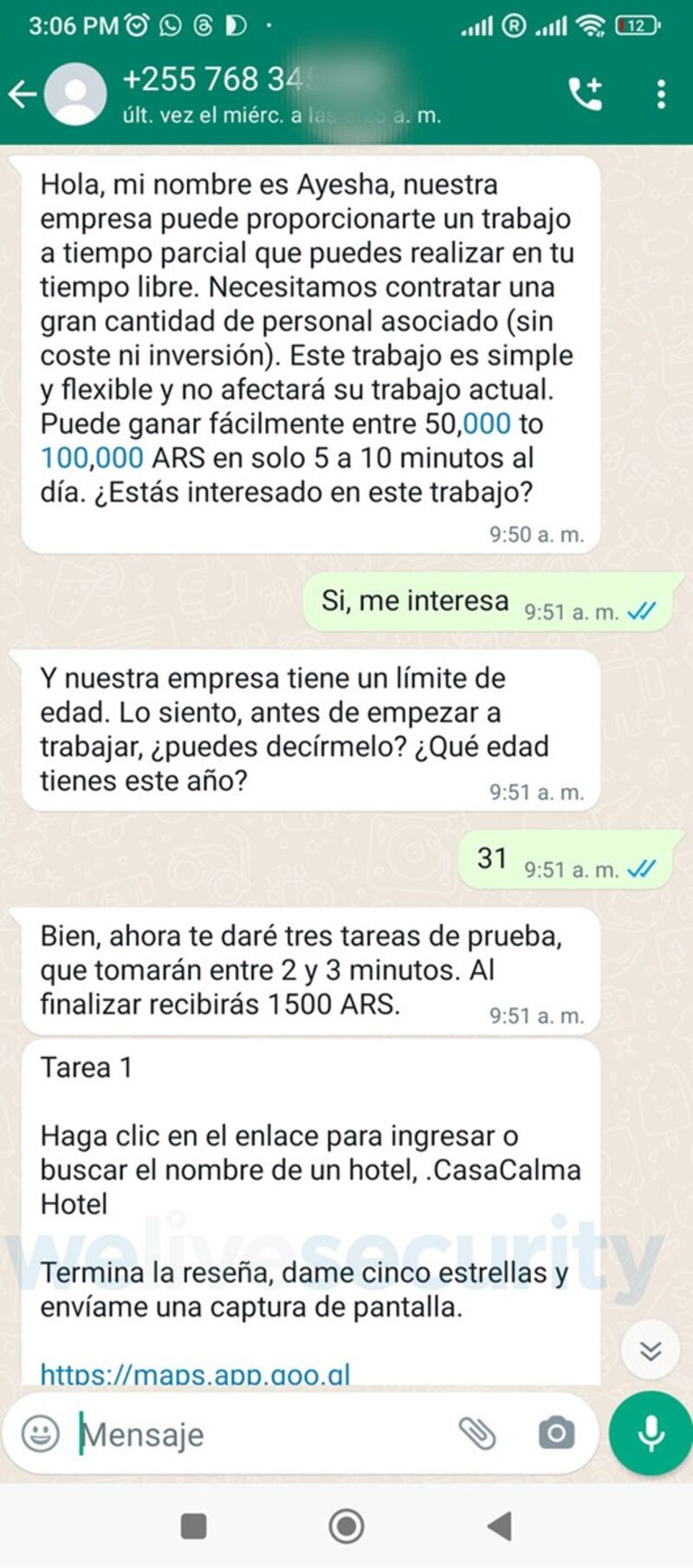The height and width of the screenshot is (1568, 693).
Task: Tap the Mensaje text input field
Action: click(x=217, y=1433)
